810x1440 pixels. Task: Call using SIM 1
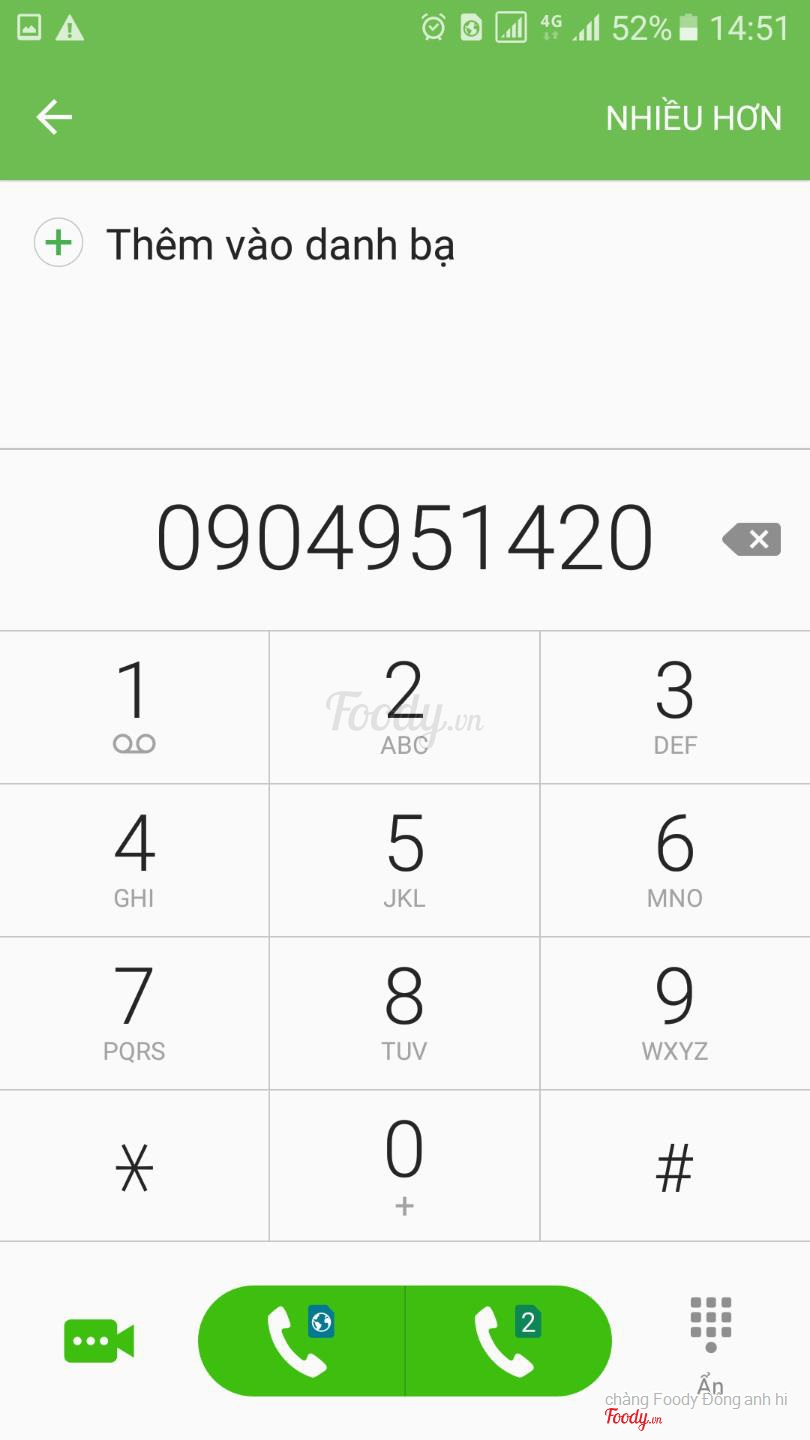pyautogui.click(x=302, y=1341)
